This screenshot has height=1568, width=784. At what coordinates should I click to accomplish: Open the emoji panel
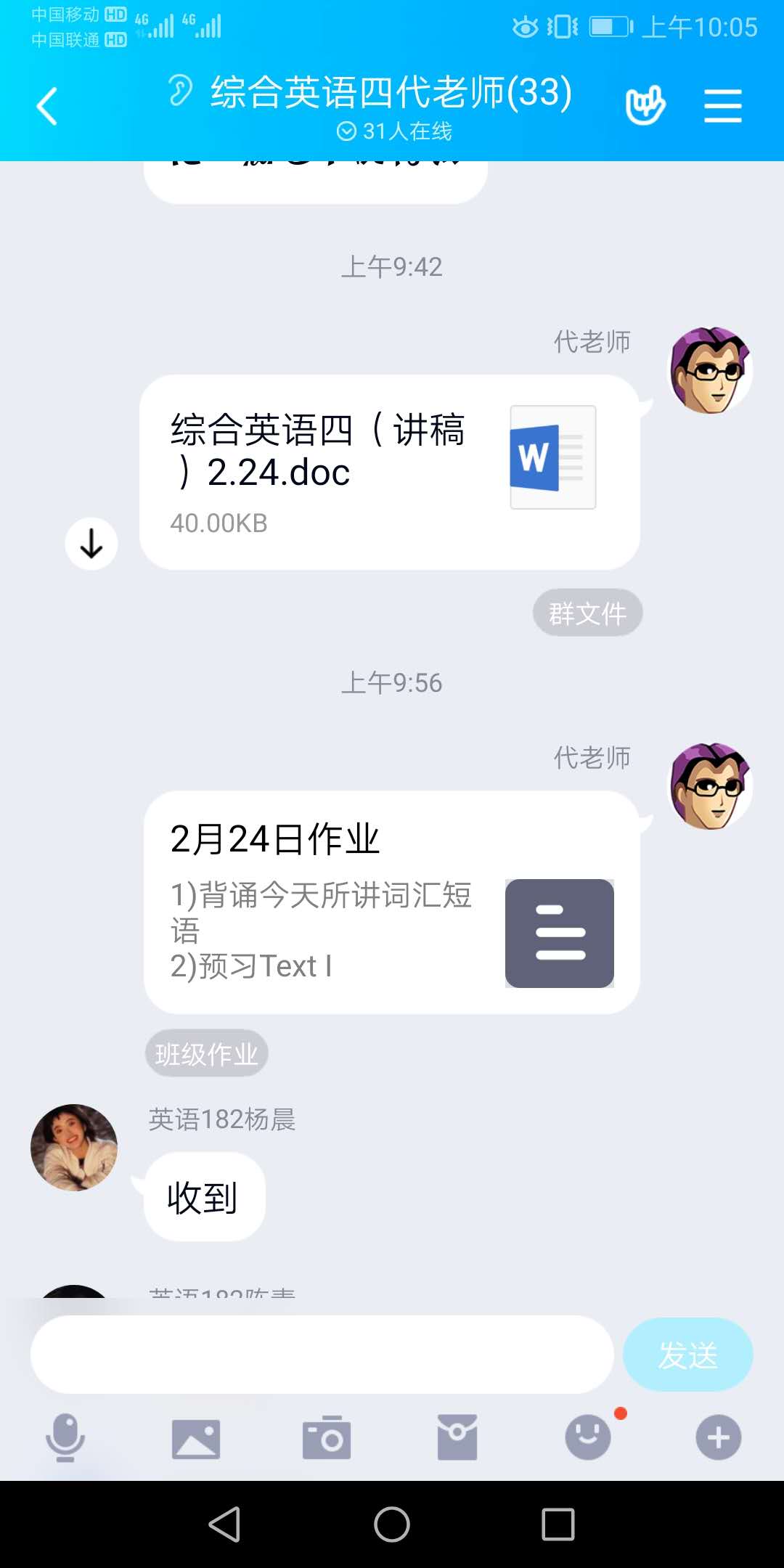point(588,1437)
